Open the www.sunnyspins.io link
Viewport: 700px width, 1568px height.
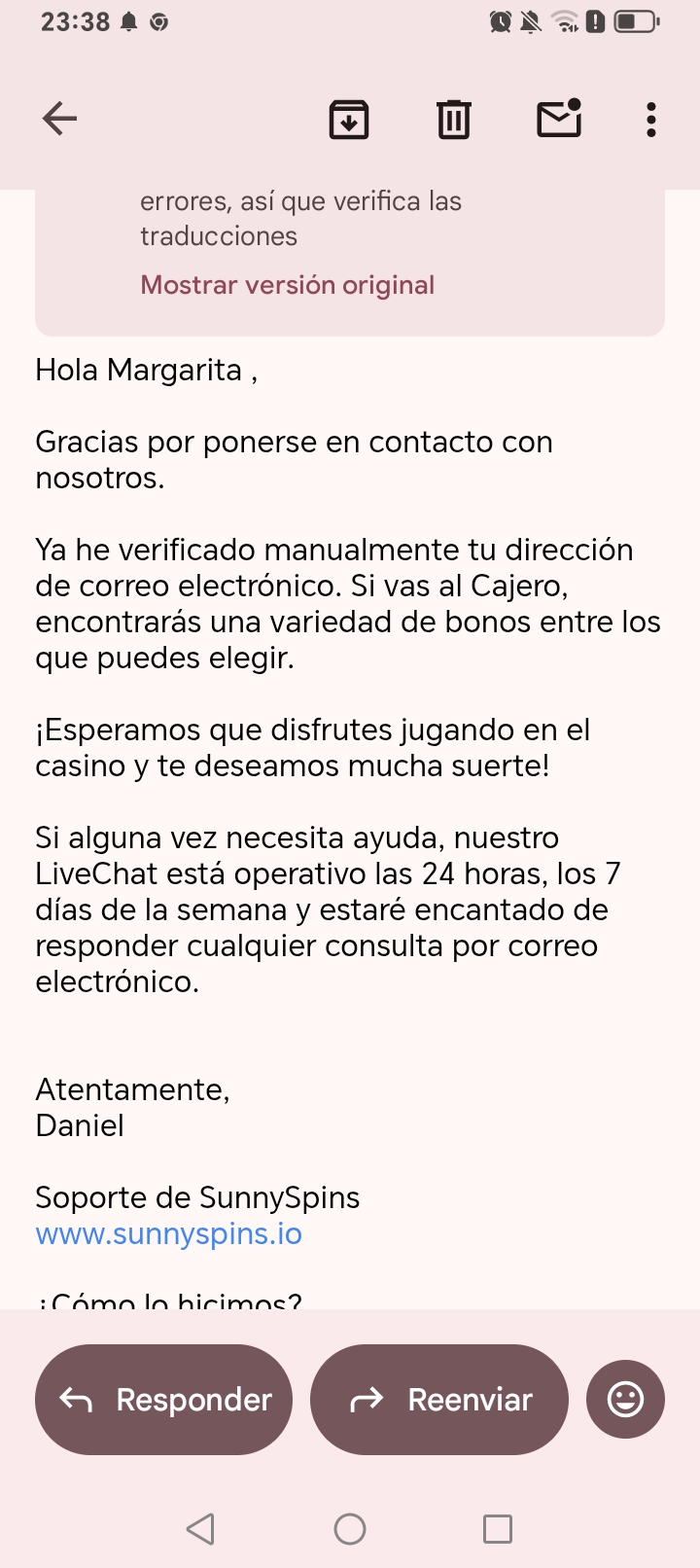(x=168, y=1233)
